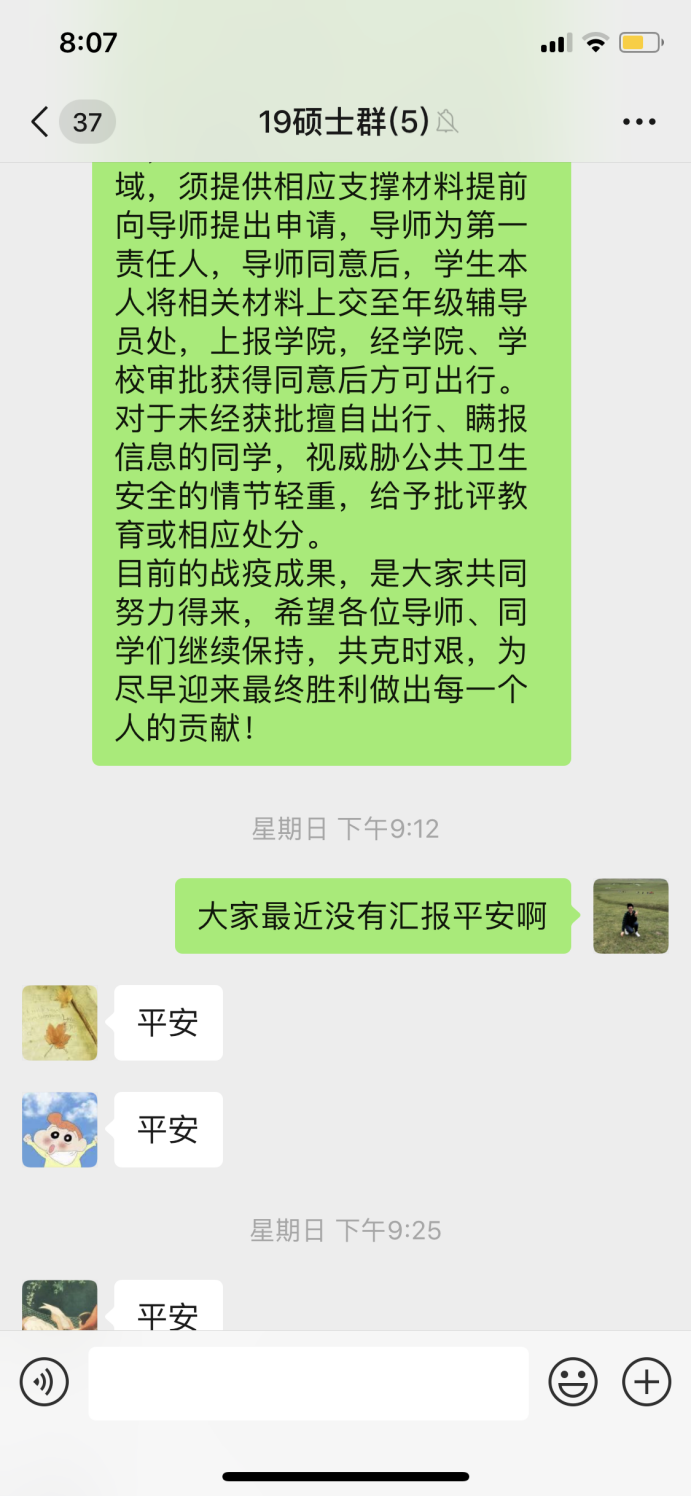
Task: Open the emoji sticker panel
Action: click(x=573, y=1383)
